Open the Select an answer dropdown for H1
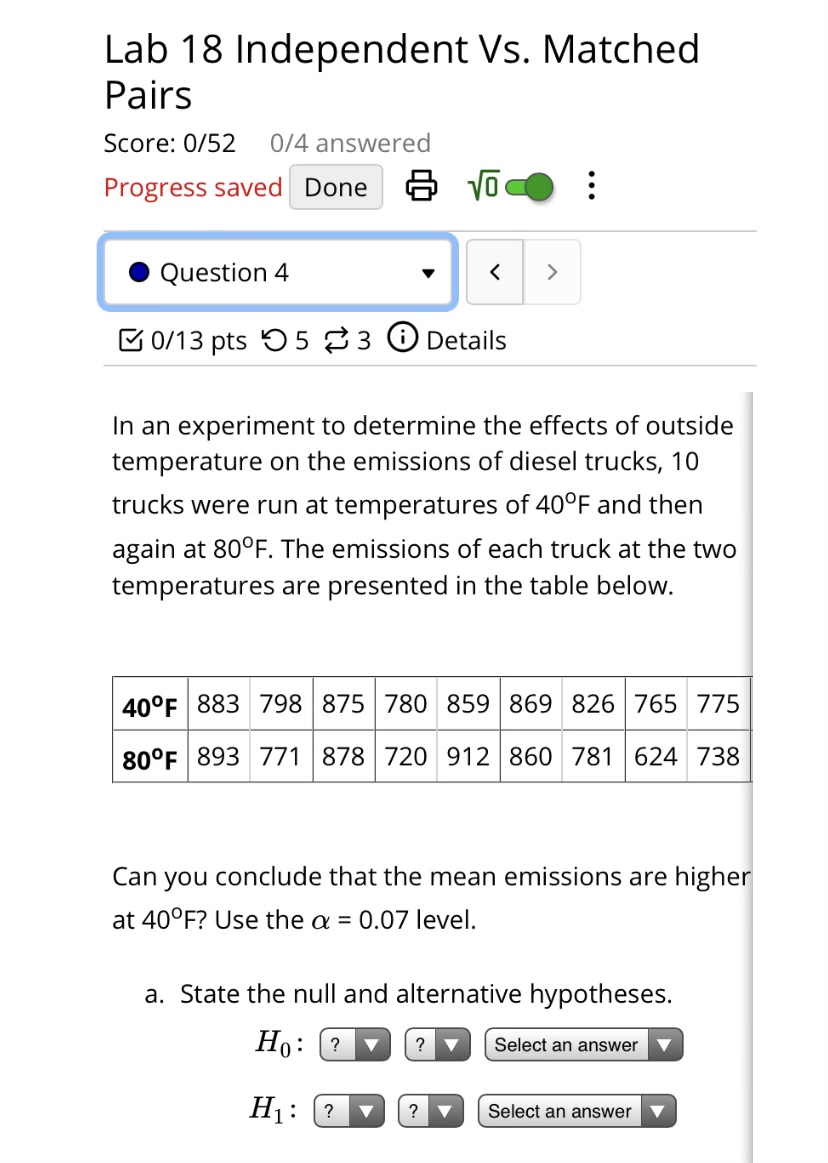This screenshot has width=828, height=1163. coord(576,1110)
